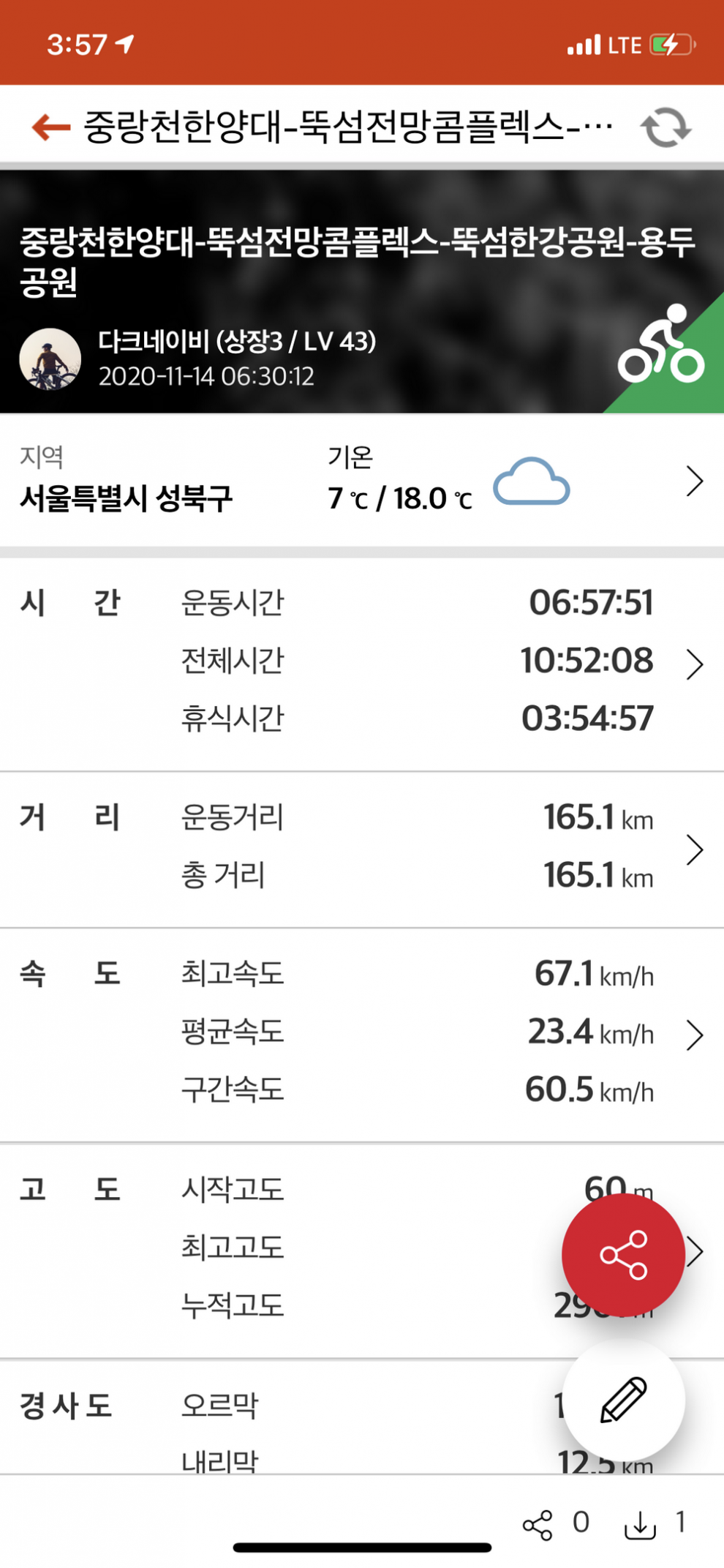724x1568 pixels.
Task: Open 다크네이비's profile photo
Action: pyautogui.click(x=50, y=359)
